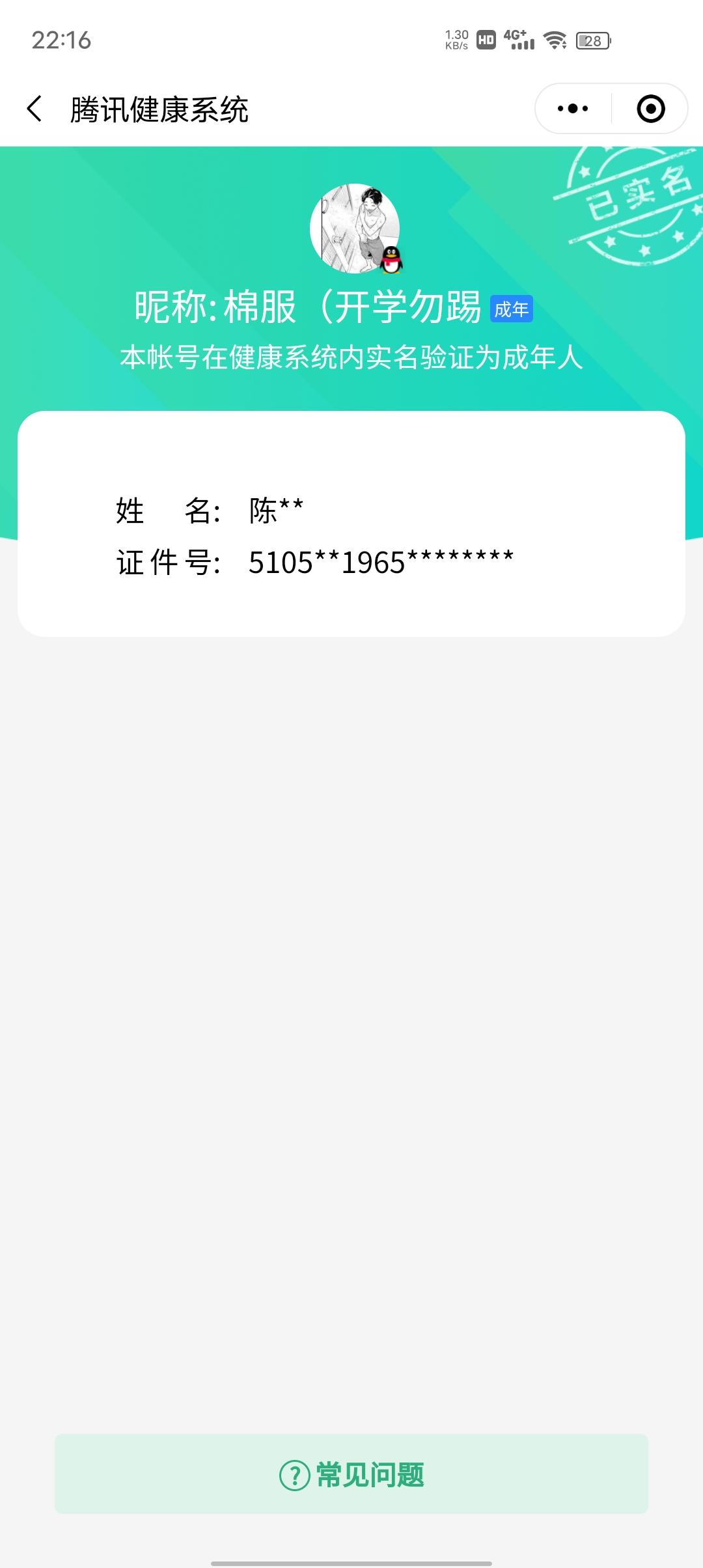Tap the nickname 棉服（开学勿踢
This screenshot has height=1568, width=703.
tap(306, 307)
